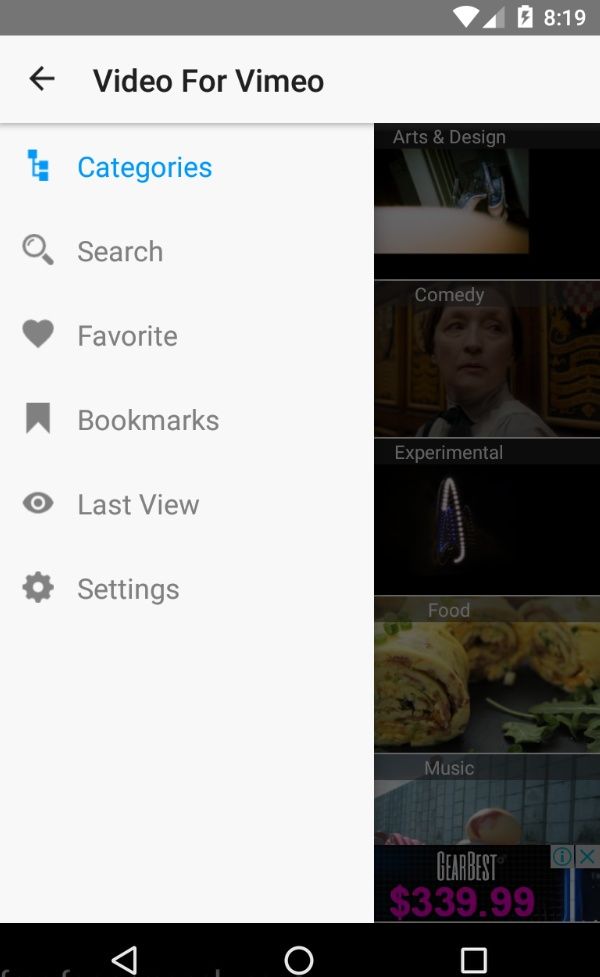This screenshot has width=600, height=977.
Task: Open Categories from the drawer
Action: (x=144, y=167)
